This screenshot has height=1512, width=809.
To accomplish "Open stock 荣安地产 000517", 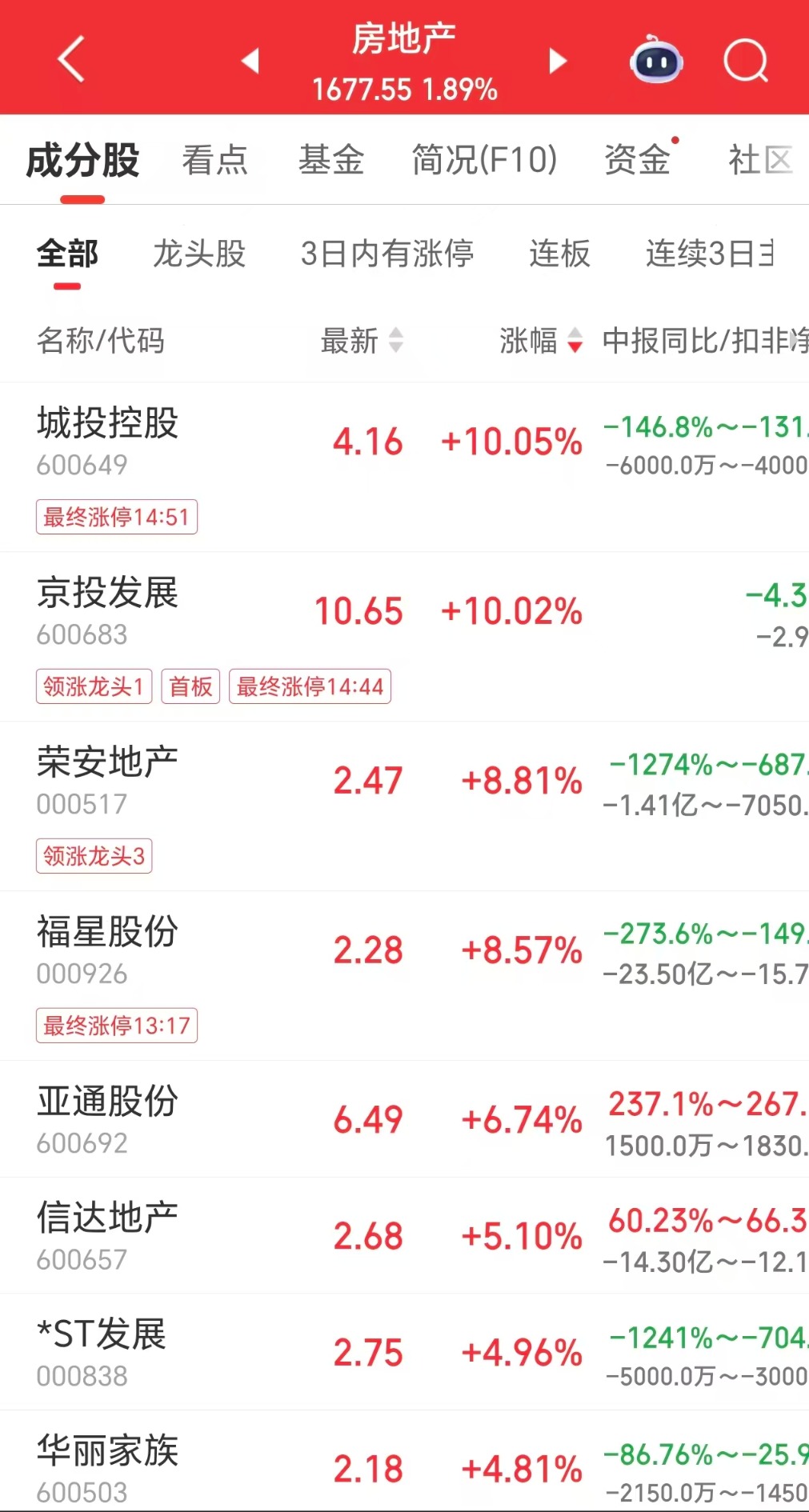I will pos(404,806).
